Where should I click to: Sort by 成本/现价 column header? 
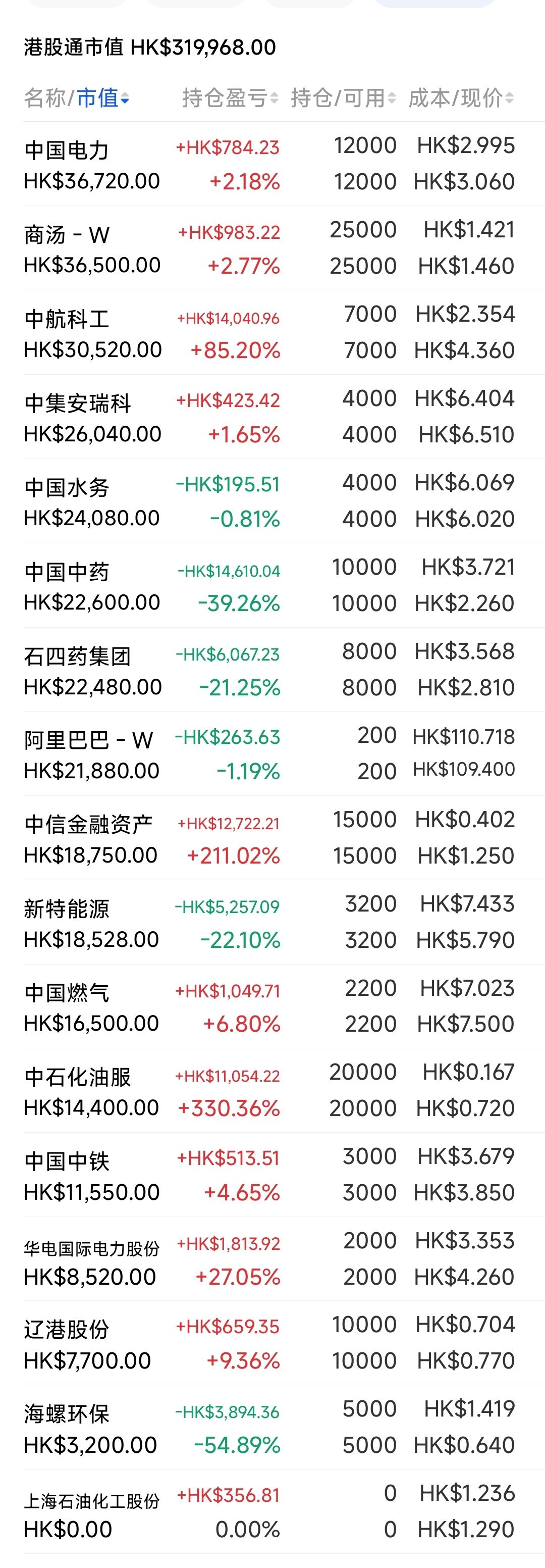coord(461,98)
